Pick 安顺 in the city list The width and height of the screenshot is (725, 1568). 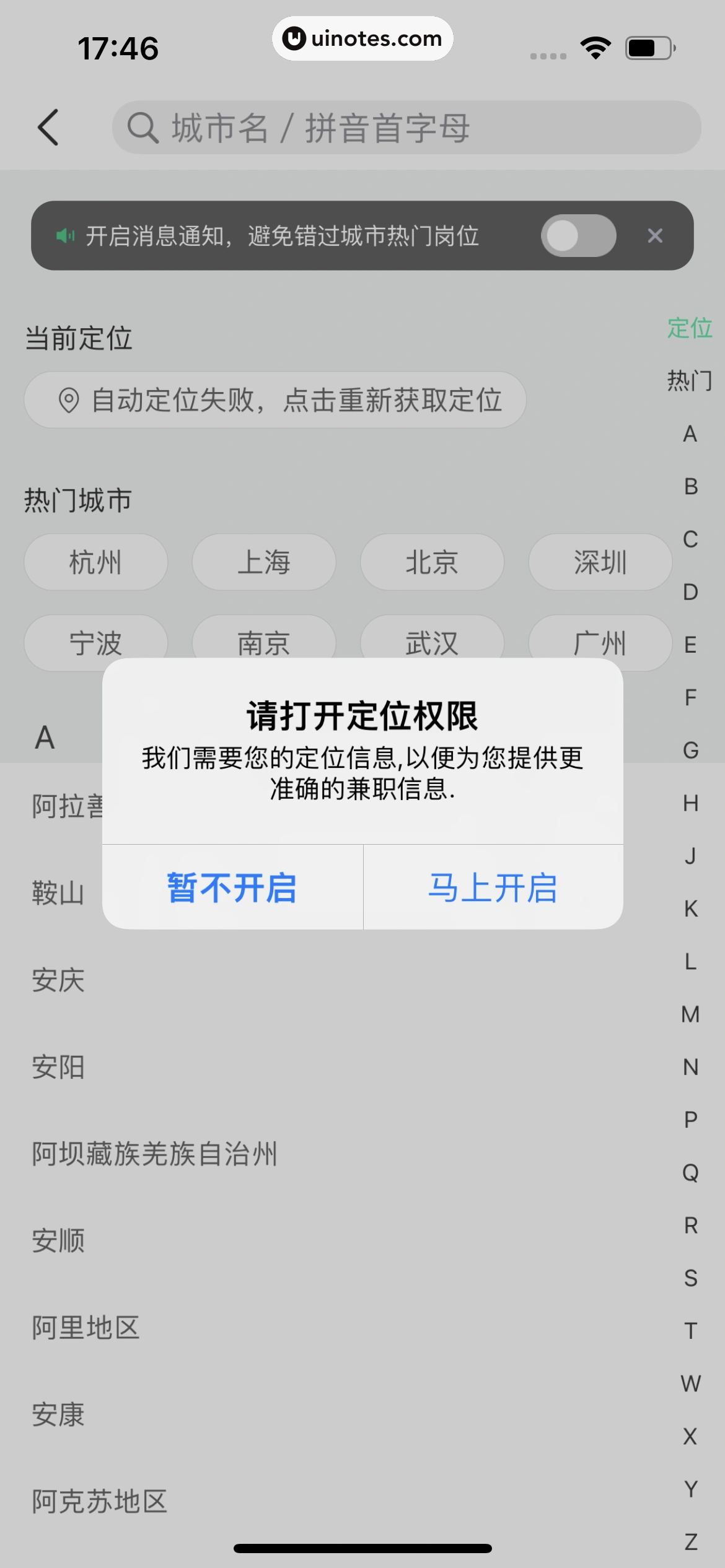click(x=58, y=1240)
